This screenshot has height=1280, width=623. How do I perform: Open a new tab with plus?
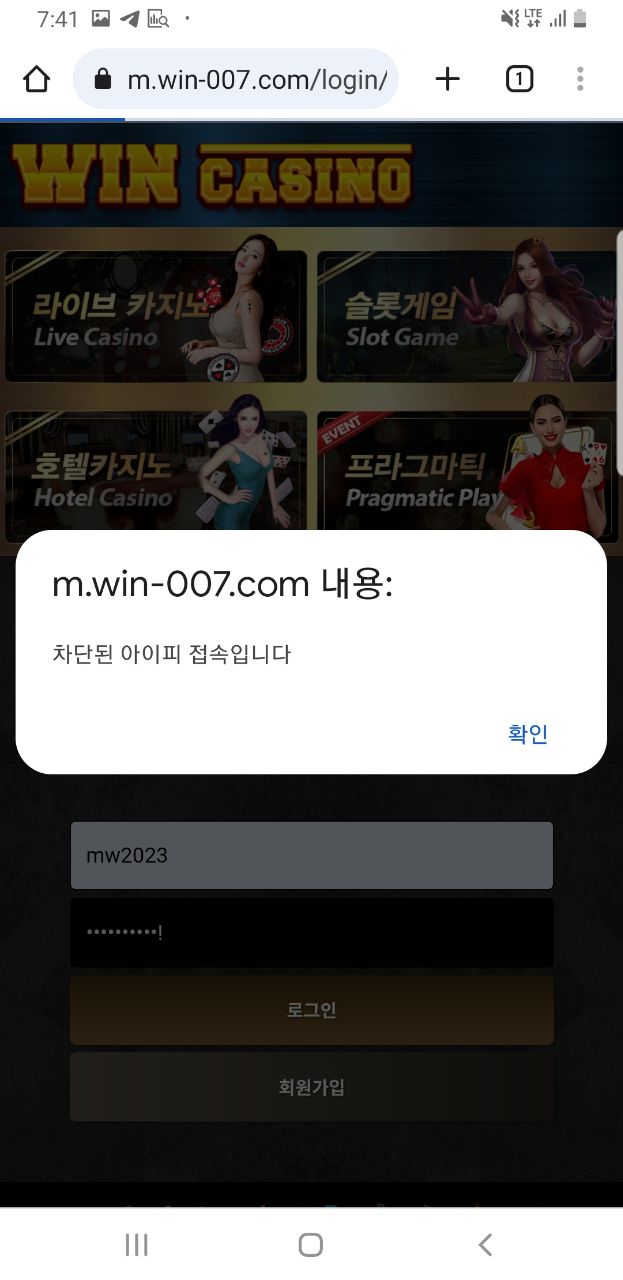click(448, 79)
